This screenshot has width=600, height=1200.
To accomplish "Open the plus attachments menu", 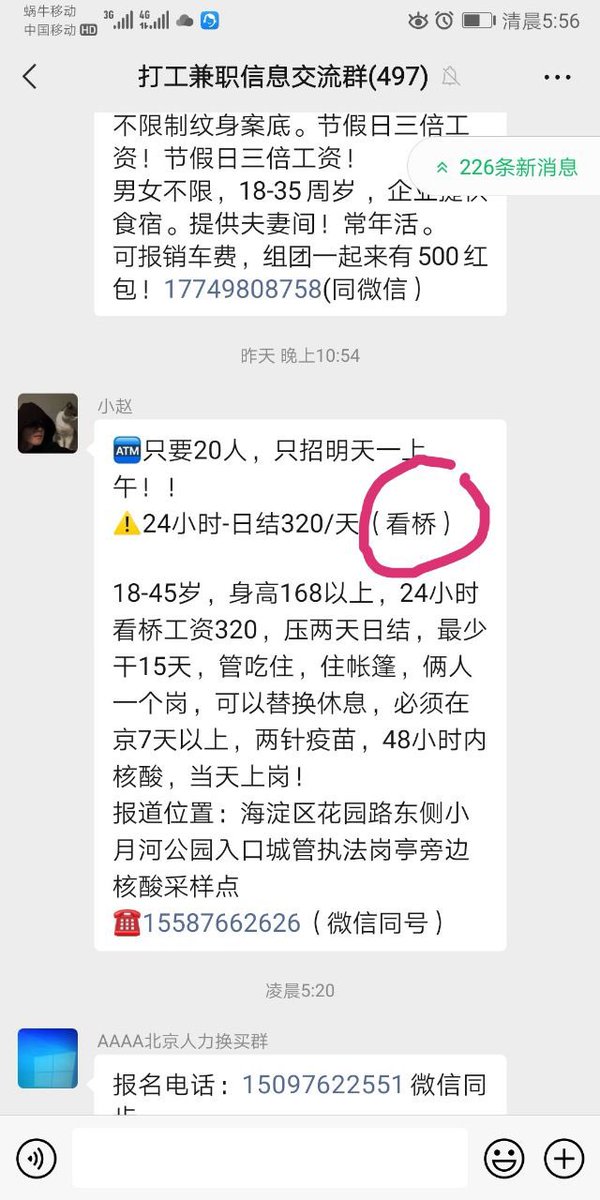I will 563,1158.
